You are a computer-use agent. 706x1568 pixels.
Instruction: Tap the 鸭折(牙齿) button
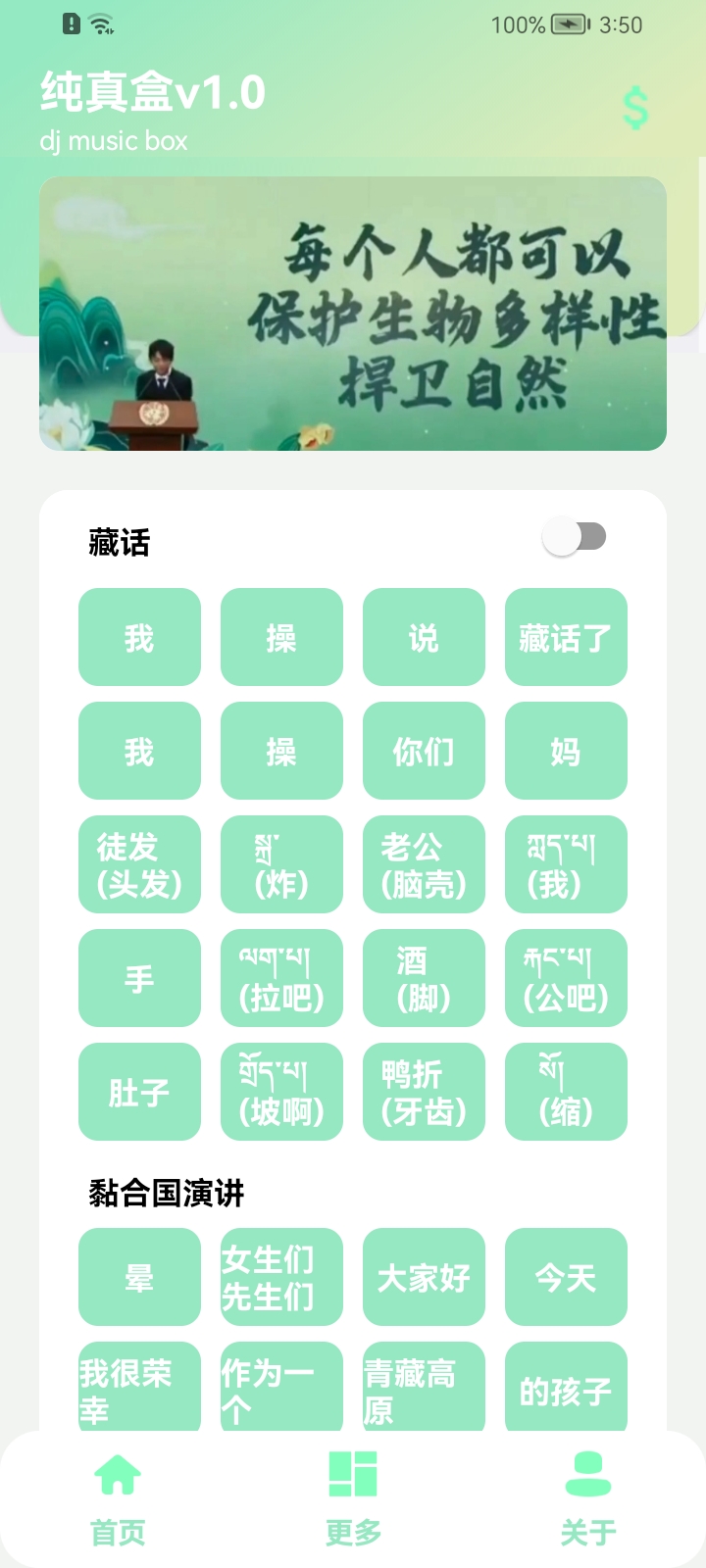424,1092
